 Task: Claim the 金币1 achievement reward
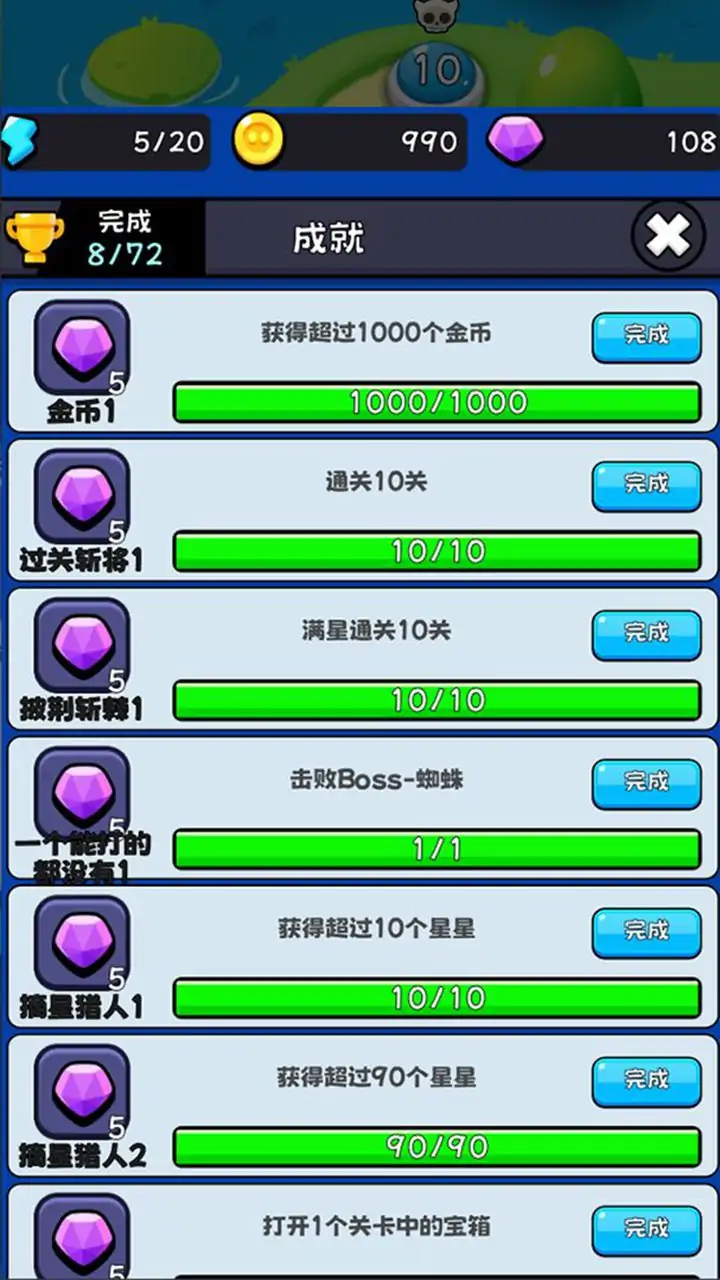[646, 337]
